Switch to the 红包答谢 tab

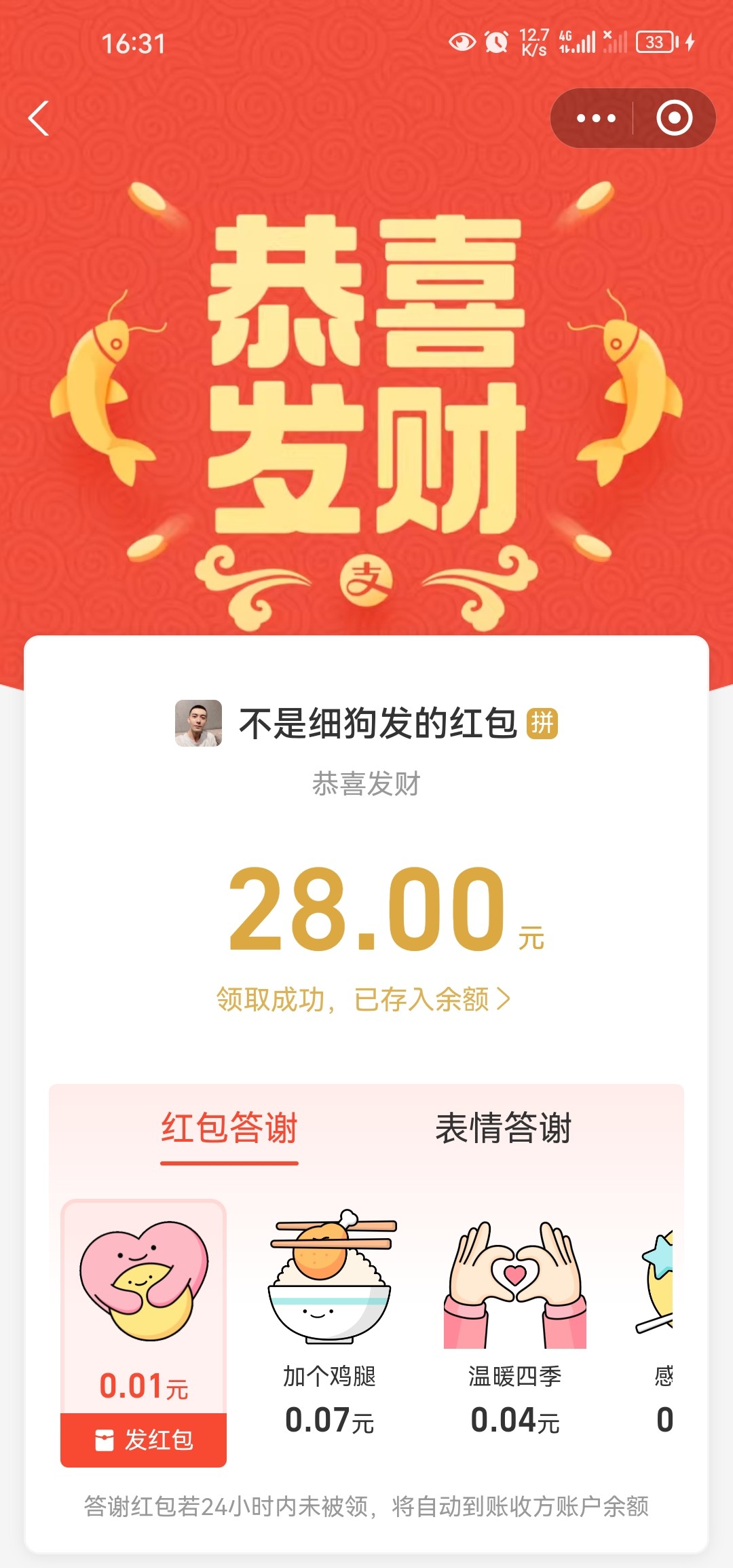229,1128
